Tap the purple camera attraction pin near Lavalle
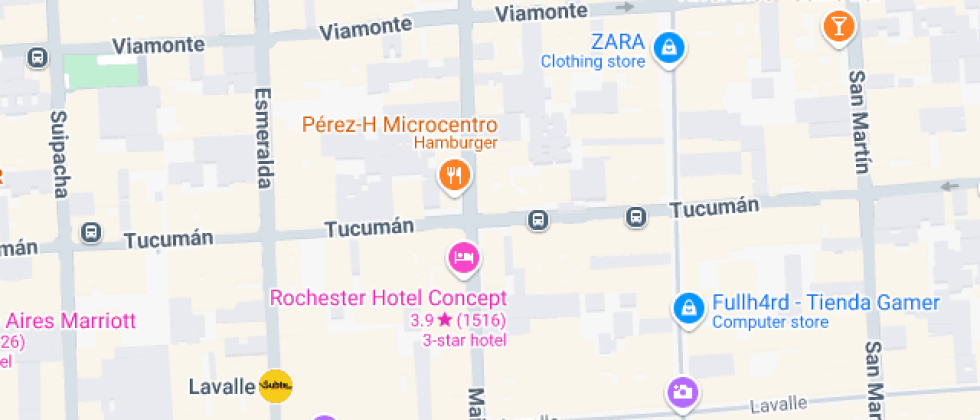This screenshot has height=420, width=980. [683, 391]
